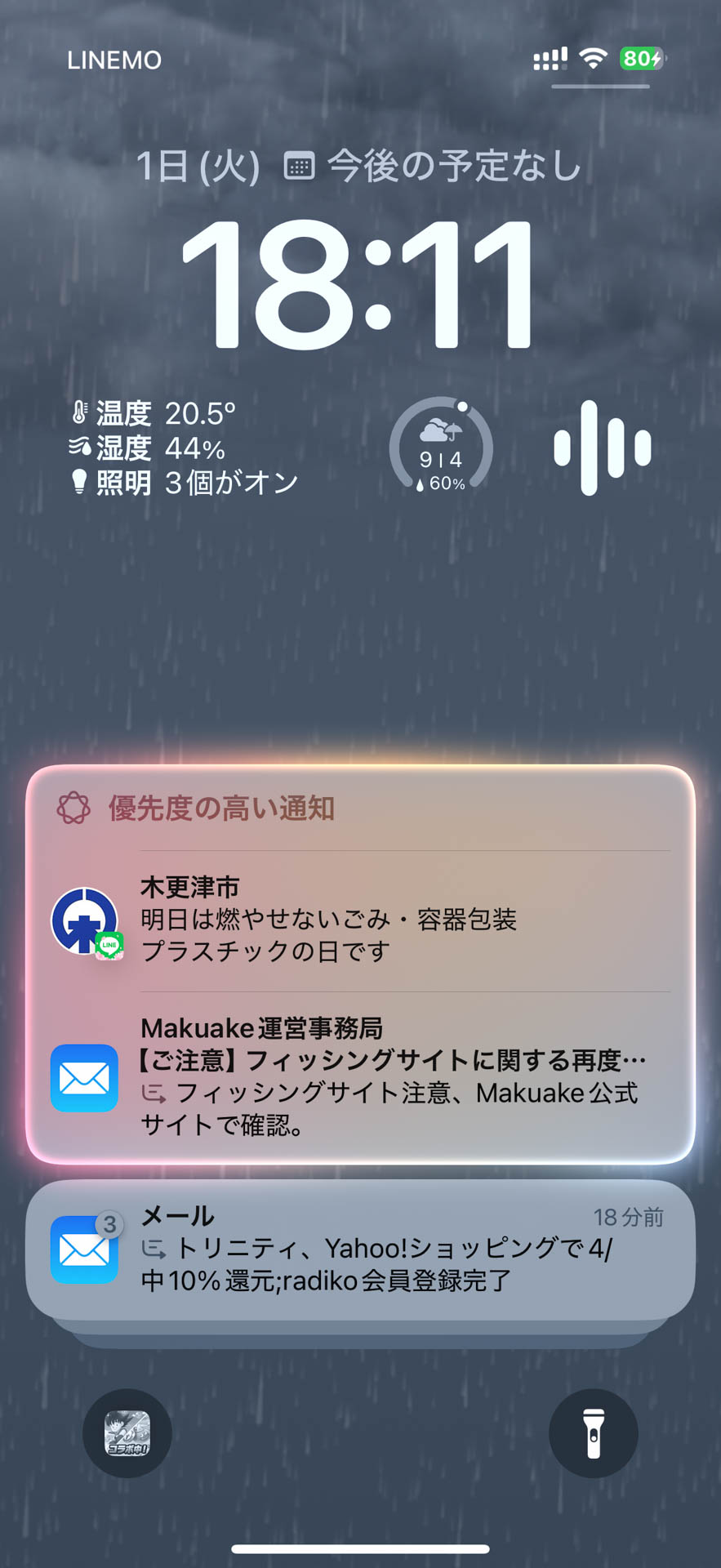Expand the stacked メール notifications
This screenshot has height=1568, width=721.
coord(359,1249)
